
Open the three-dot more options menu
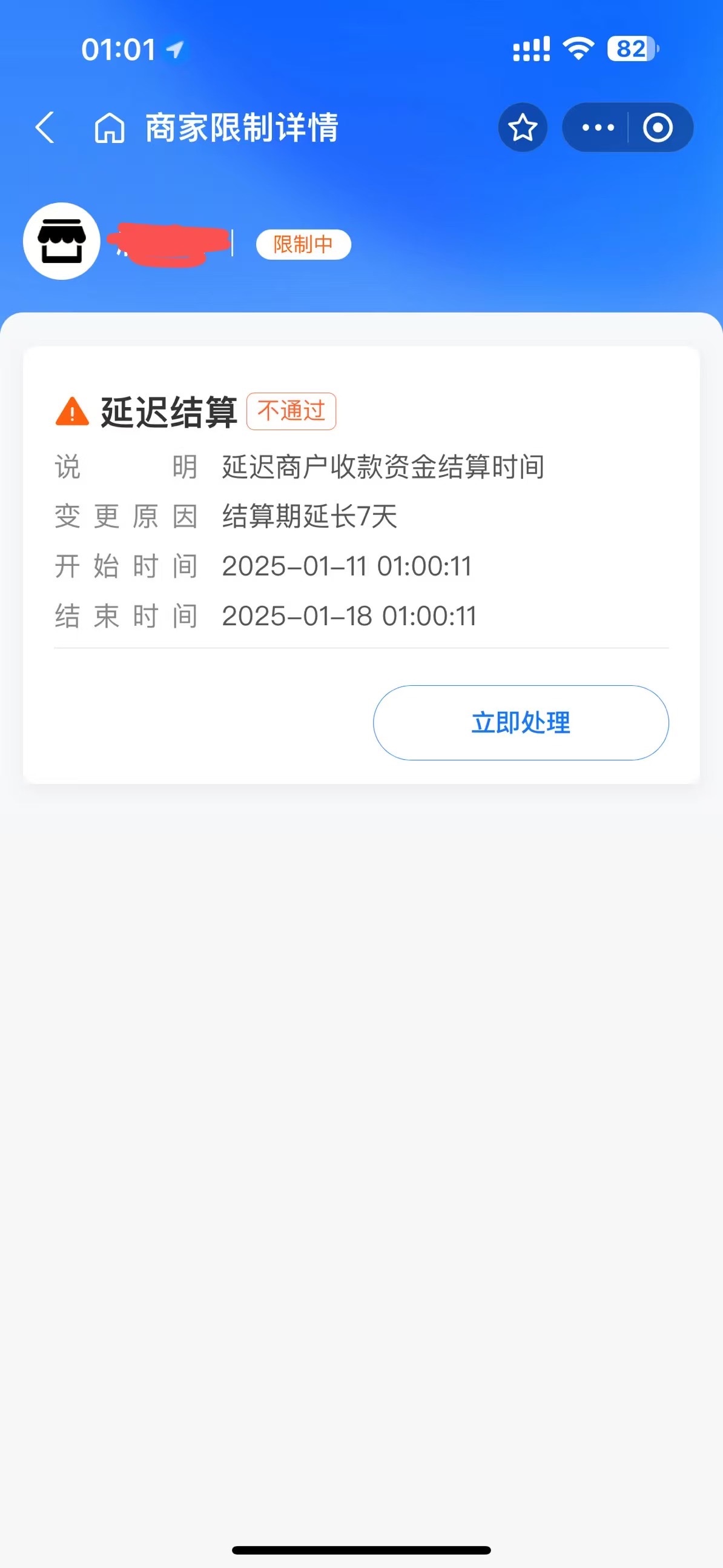click(598, 128)
